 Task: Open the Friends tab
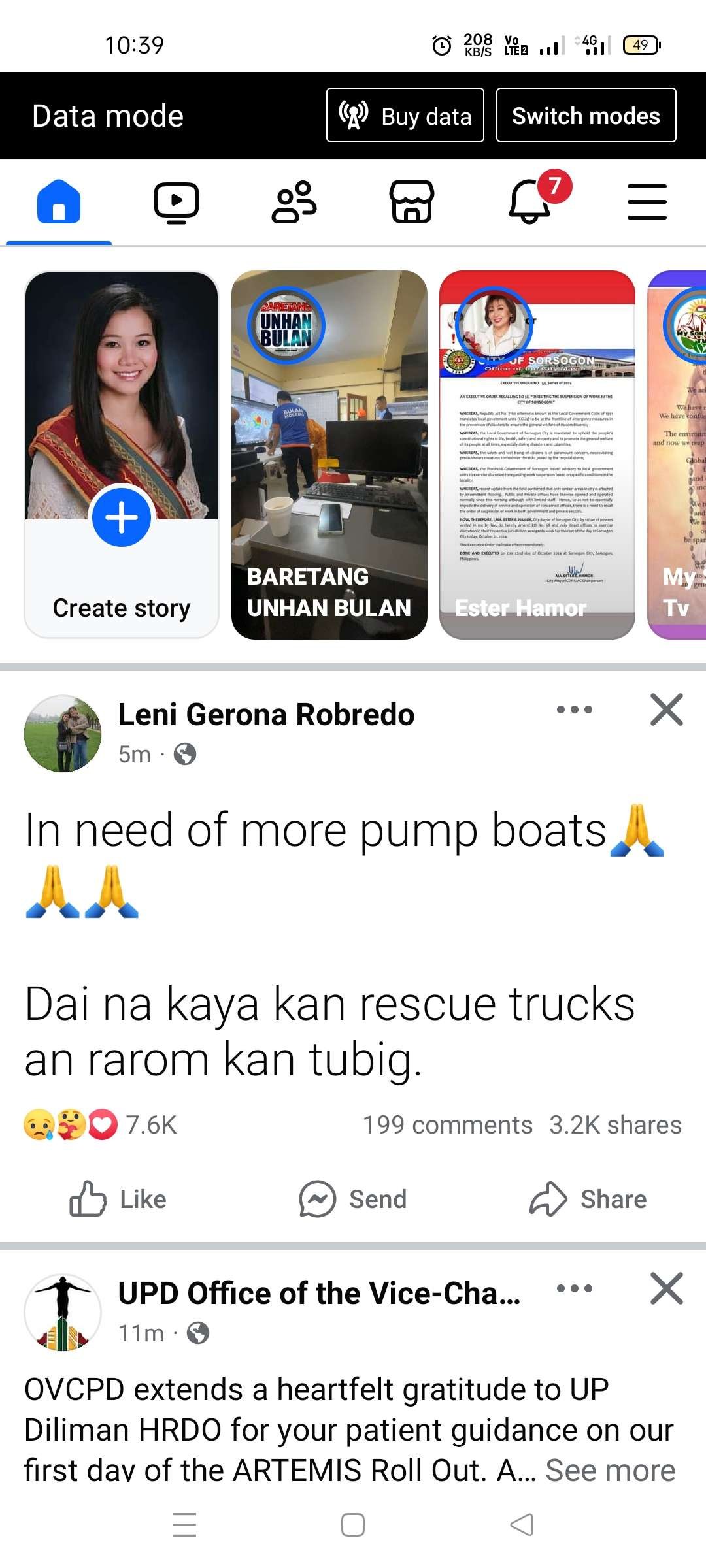tap(294, 202)
